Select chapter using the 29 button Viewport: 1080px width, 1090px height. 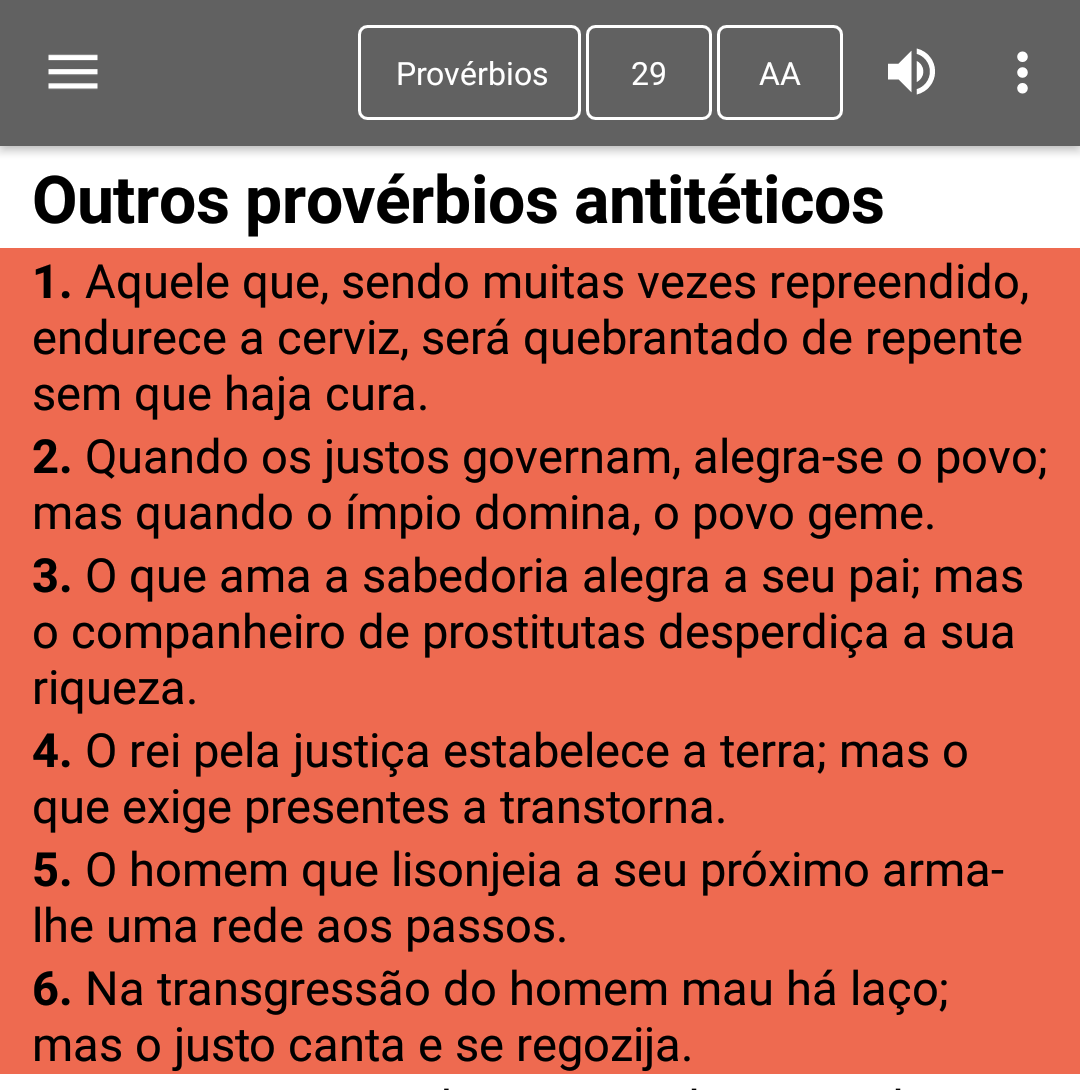[x=649, y=73]
